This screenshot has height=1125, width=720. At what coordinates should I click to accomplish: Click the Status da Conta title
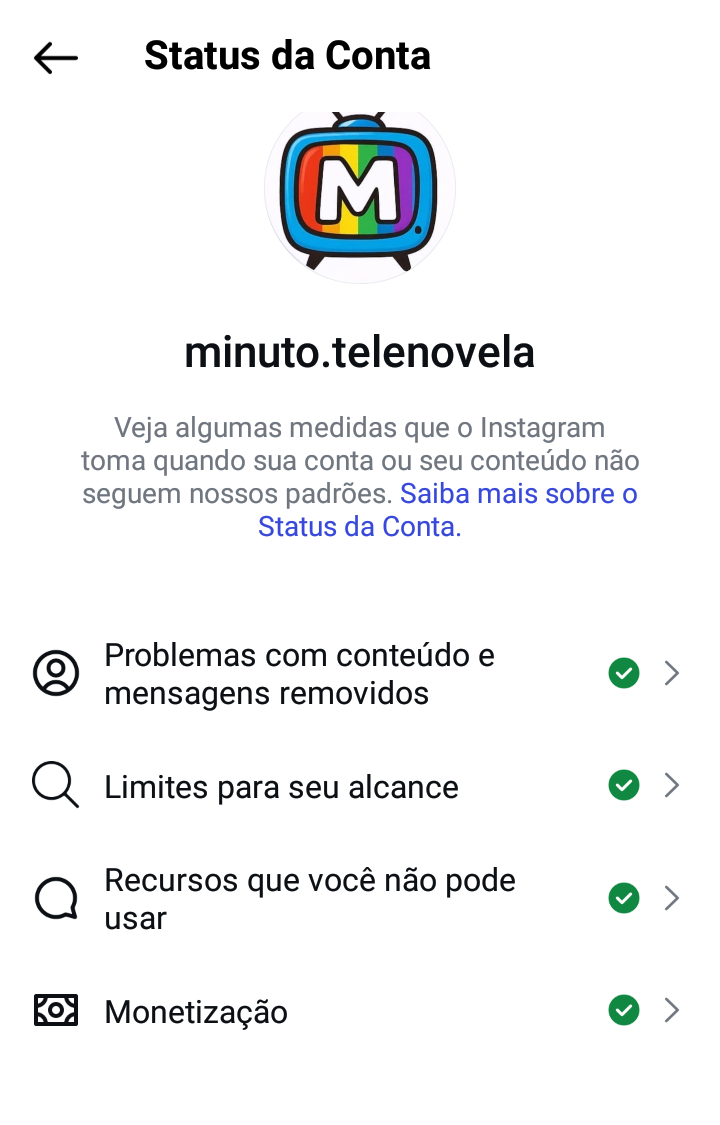288,55
